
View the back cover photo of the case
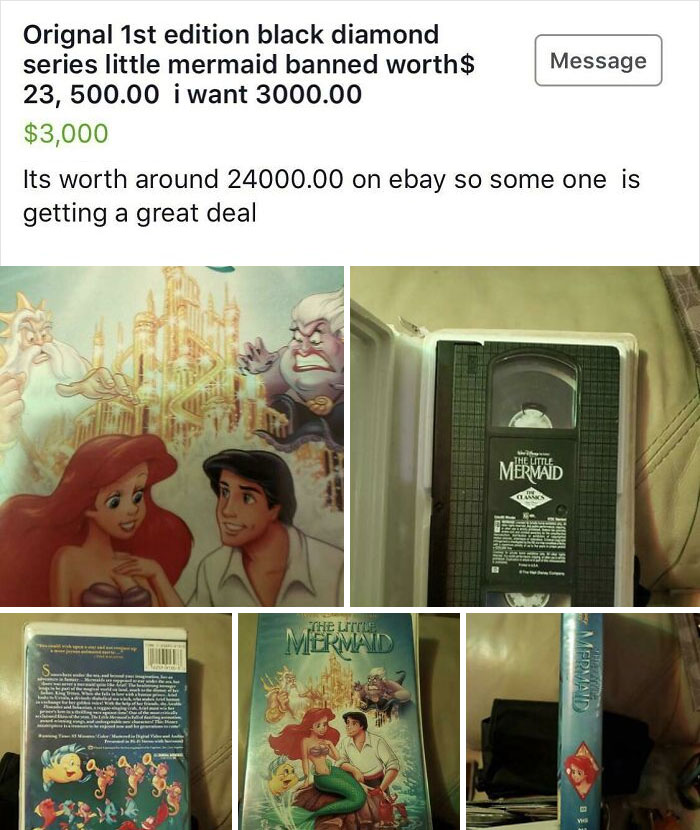114,722
